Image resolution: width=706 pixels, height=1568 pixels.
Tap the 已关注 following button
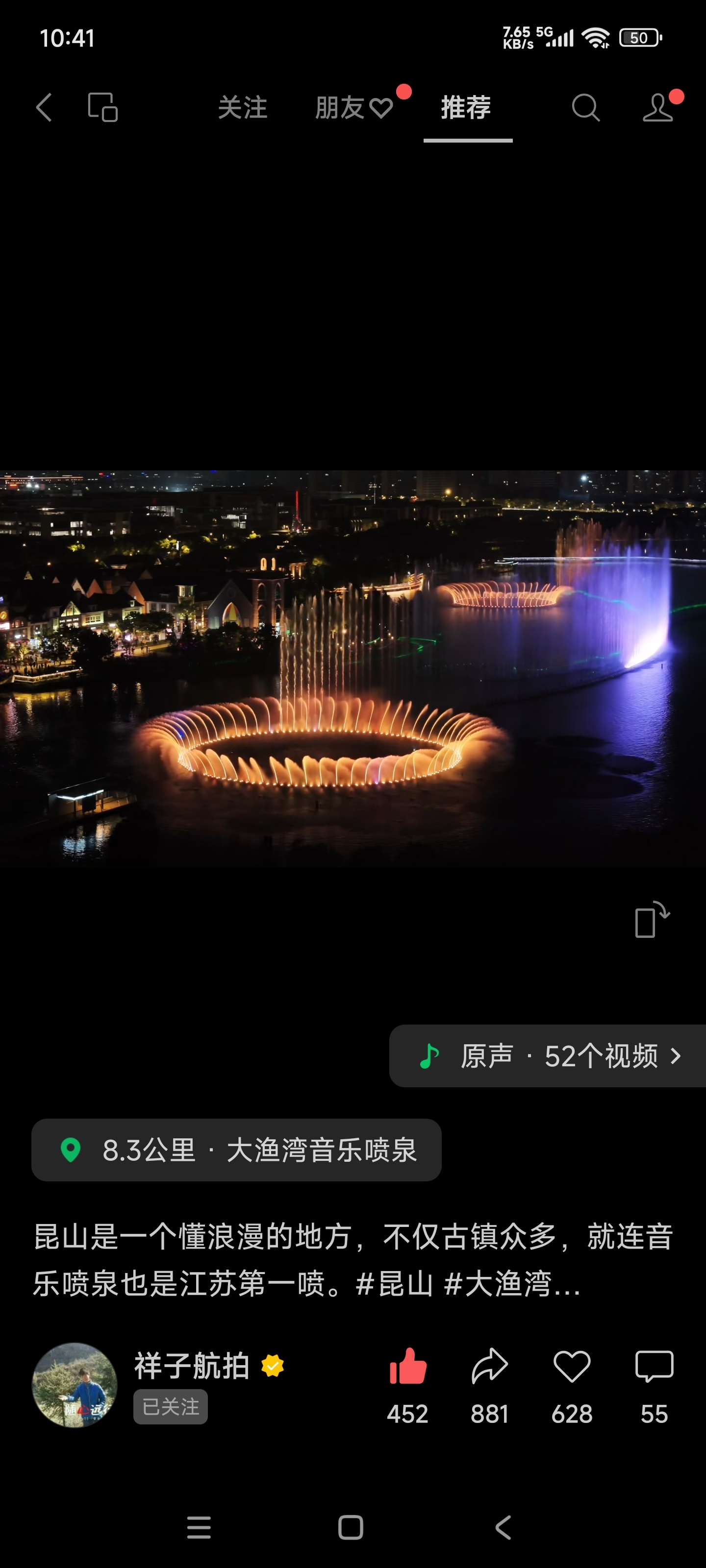click(x=171, y=1407)
